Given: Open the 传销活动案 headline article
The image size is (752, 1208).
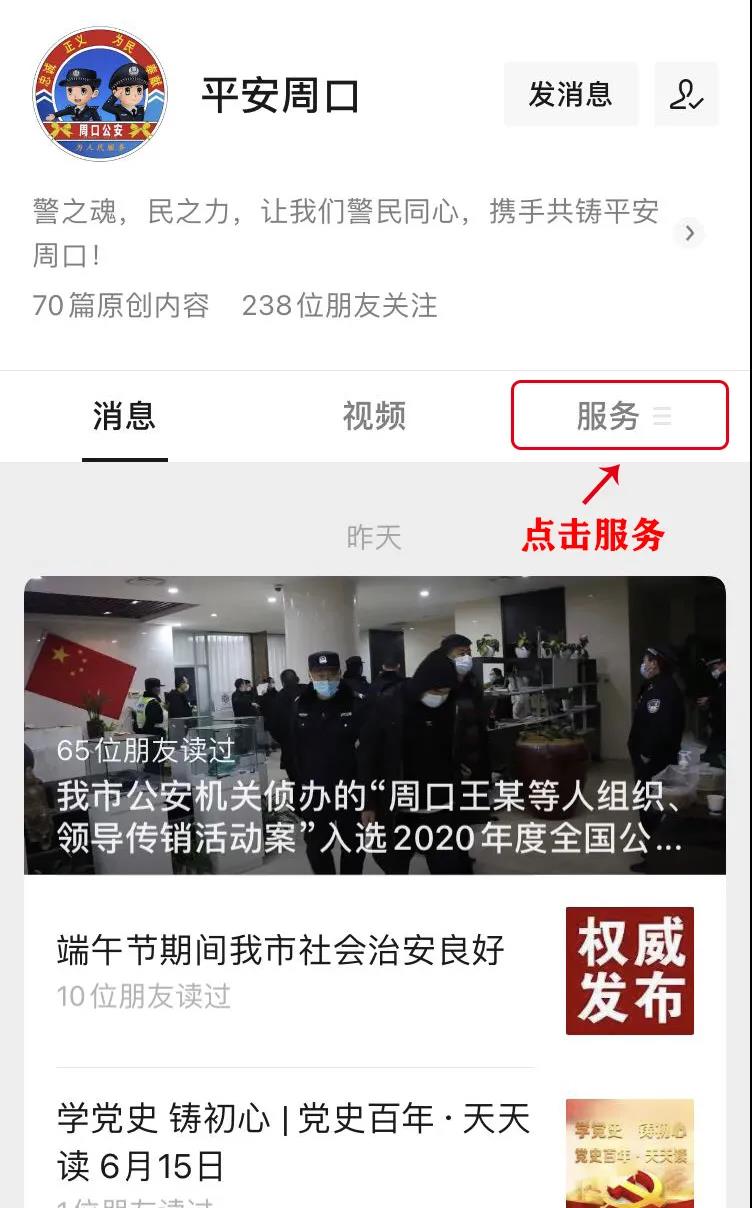Looking at the screenshot, I should pyautogui.click(x=374, y=725).
